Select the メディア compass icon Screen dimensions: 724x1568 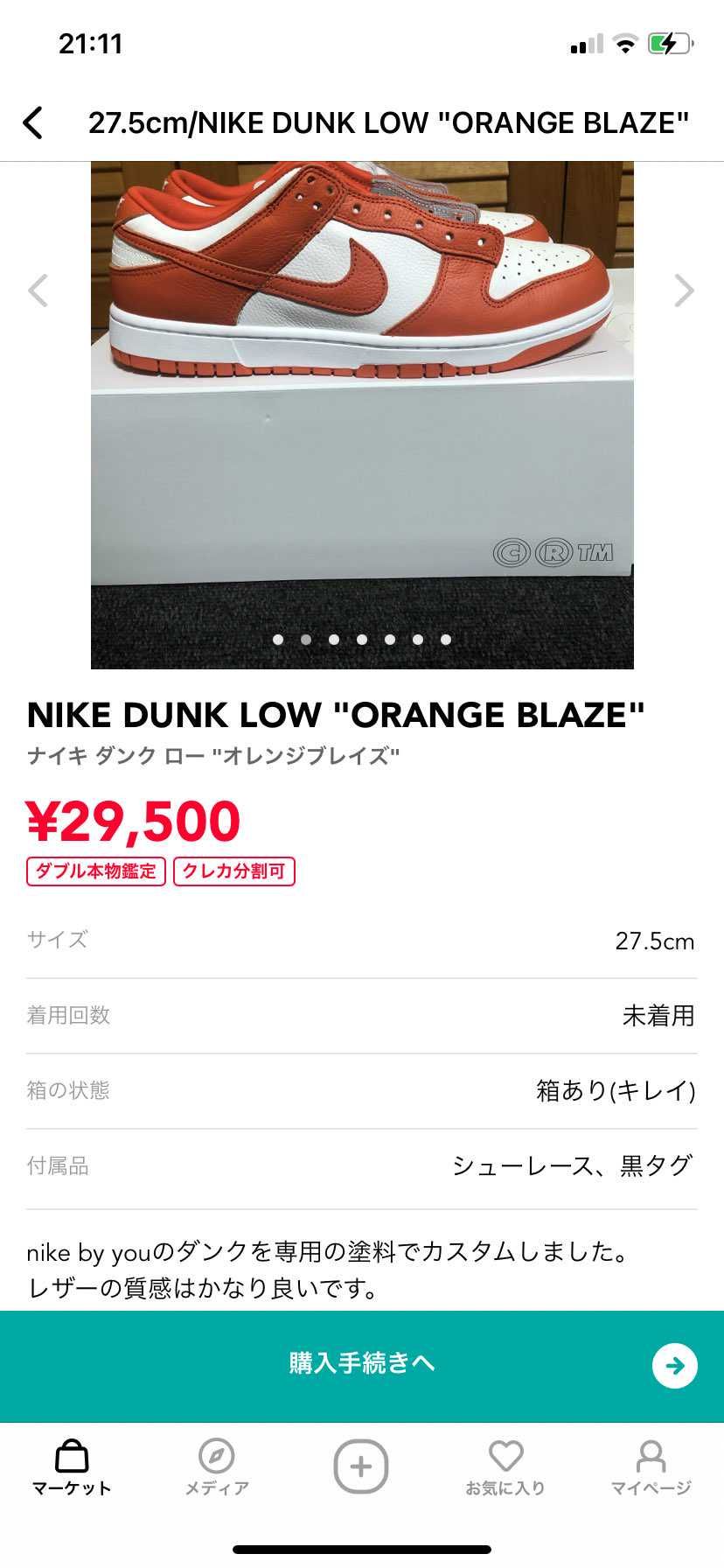(x=217, y=1459)
